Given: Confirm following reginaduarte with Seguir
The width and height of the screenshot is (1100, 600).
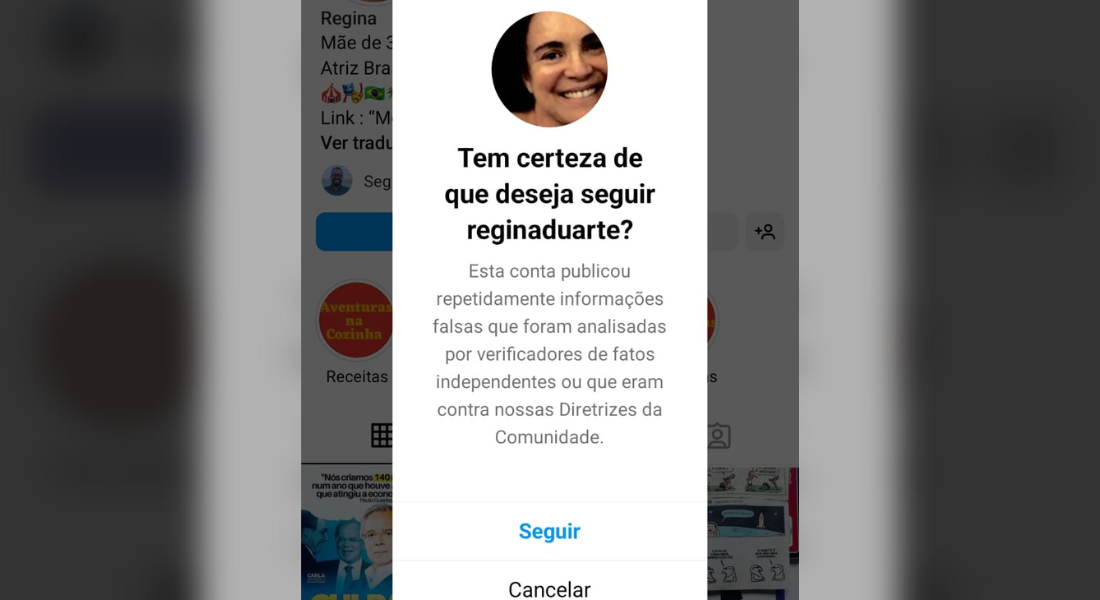Looking at the screenshot, I should coord(549,532).
